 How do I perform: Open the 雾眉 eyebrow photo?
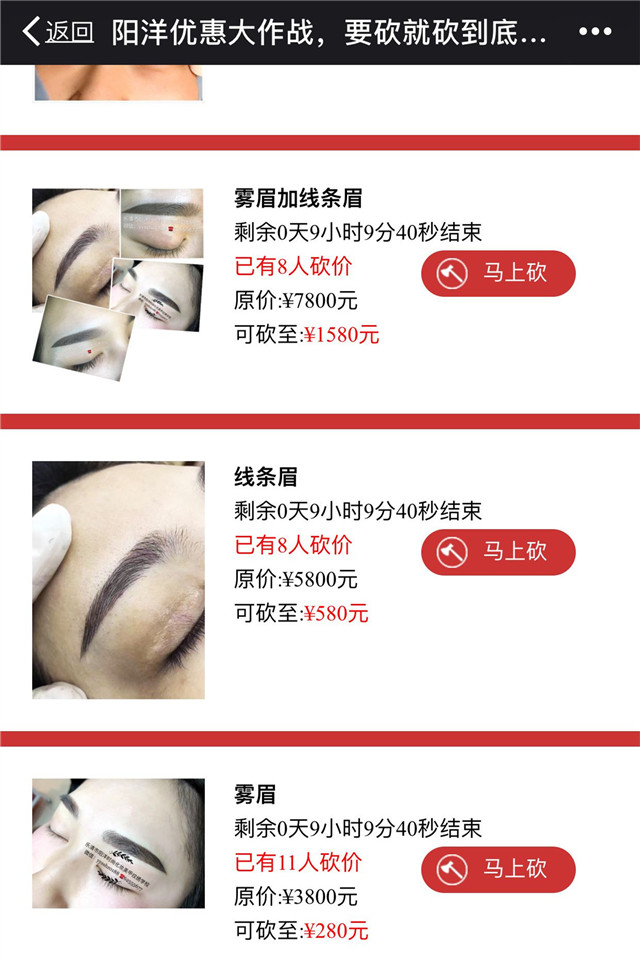118,843
